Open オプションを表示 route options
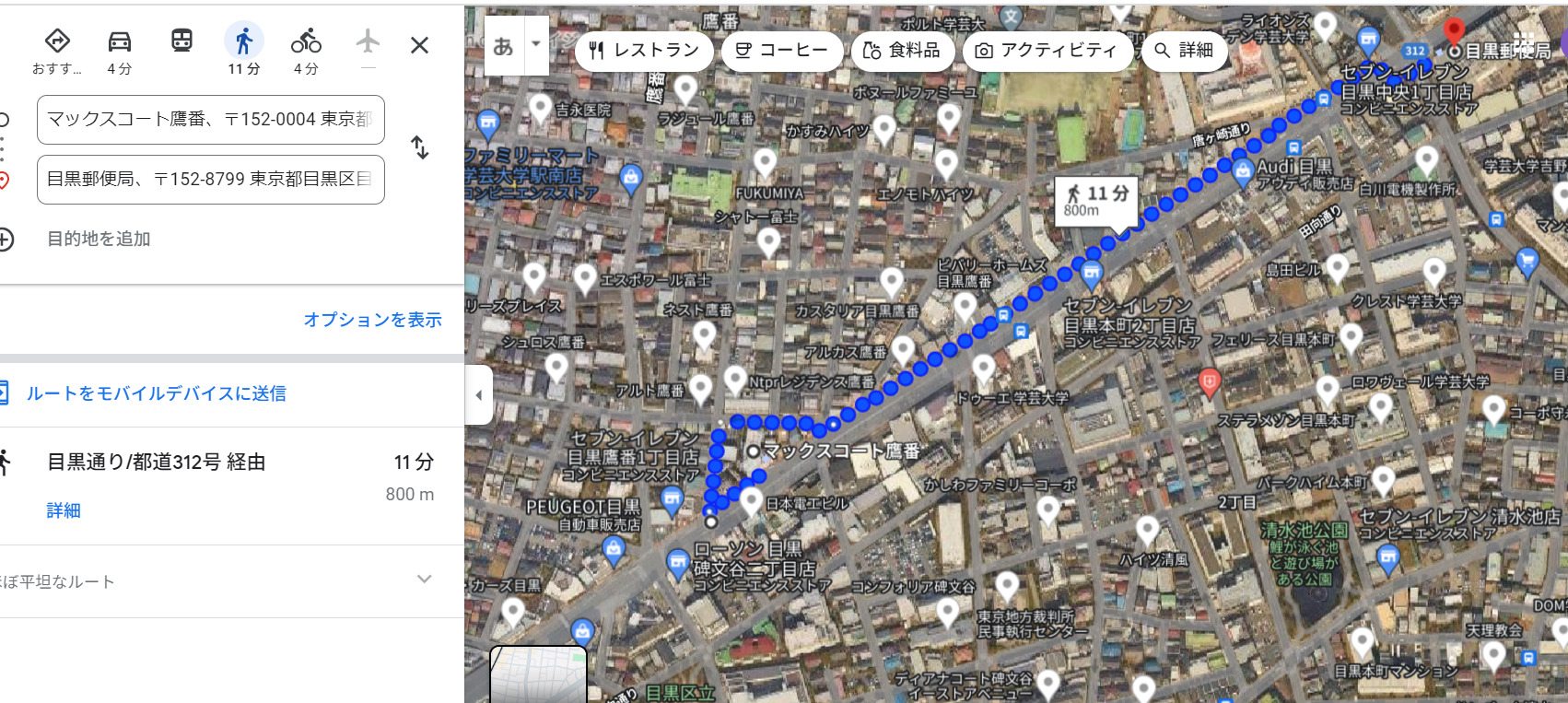 (372, 320)
